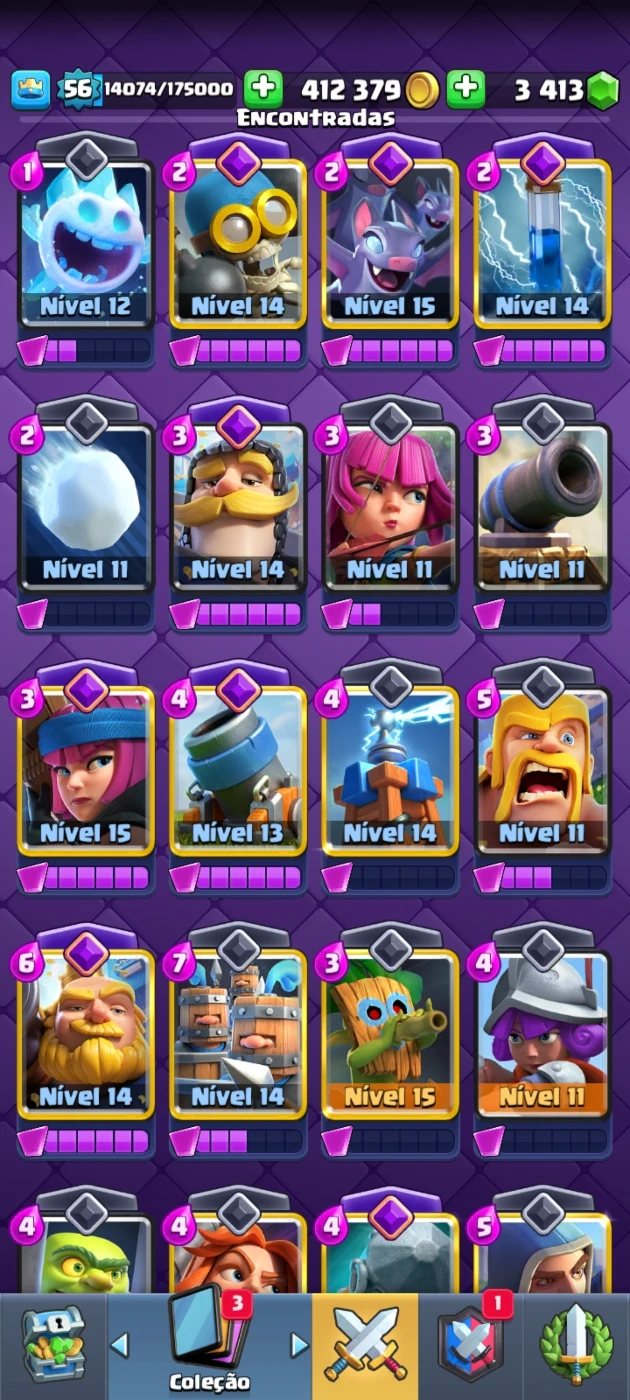Screen dimensions: 630x1400
Task: Tap the right arrow beside Coleção
Action: [x=299, y=1344]
